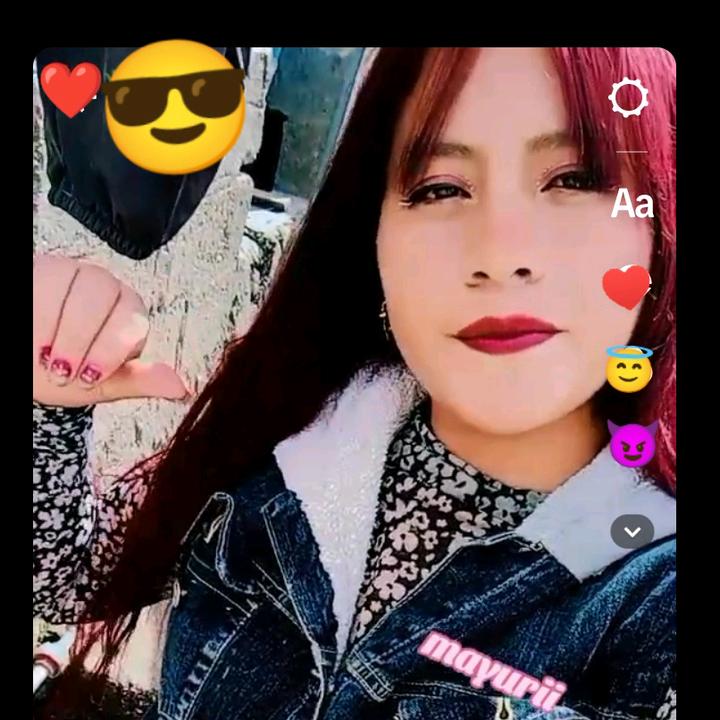Select the red heart effect

(627, 287)
